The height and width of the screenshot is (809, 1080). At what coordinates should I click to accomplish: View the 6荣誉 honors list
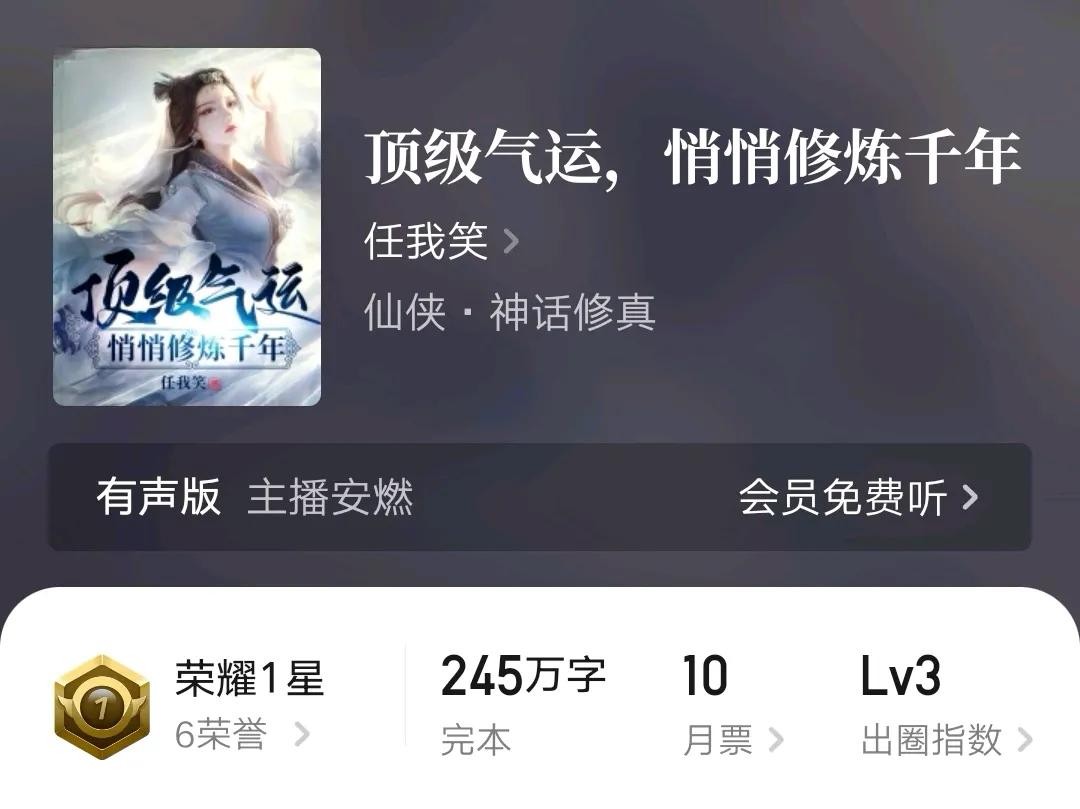[242, 736]
